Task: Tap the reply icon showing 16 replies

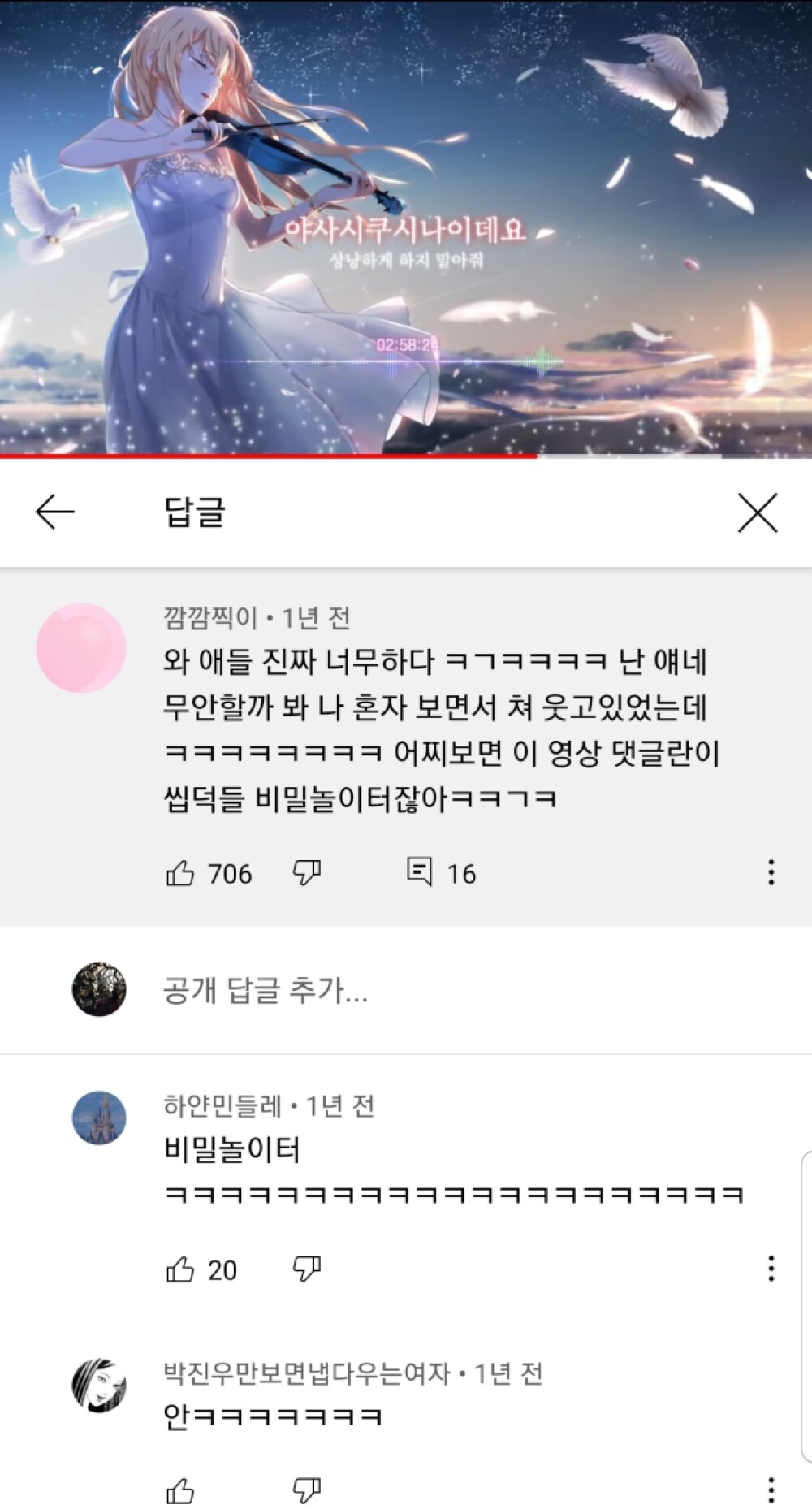Action: click(419, 872)
